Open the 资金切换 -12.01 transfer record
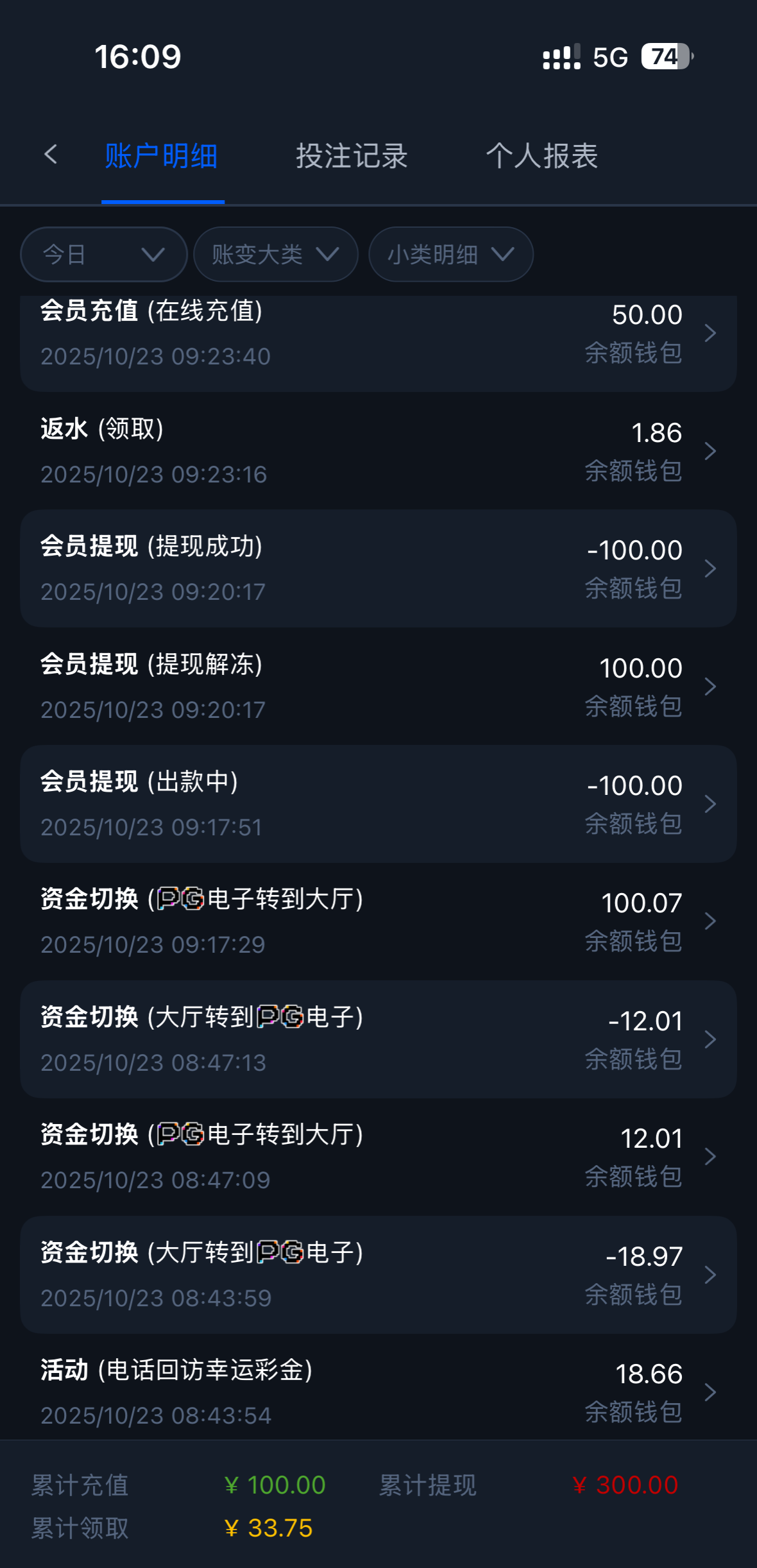This screenshot has height=1568, width=757. (x=378, y=1039)
